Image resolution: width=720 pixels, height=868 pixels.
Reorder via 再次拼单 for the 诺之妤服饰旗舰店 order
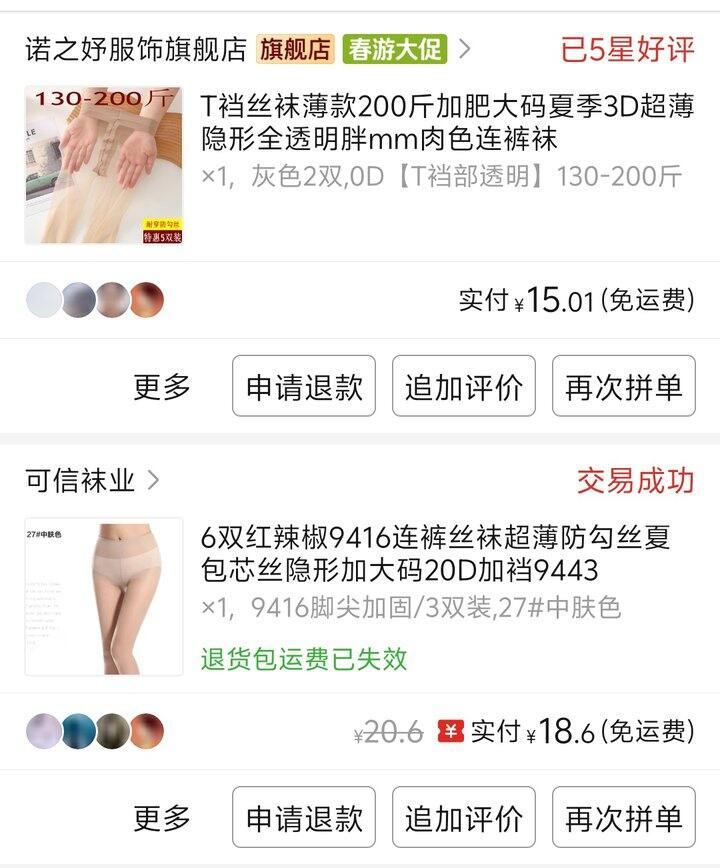pos(624,387)
